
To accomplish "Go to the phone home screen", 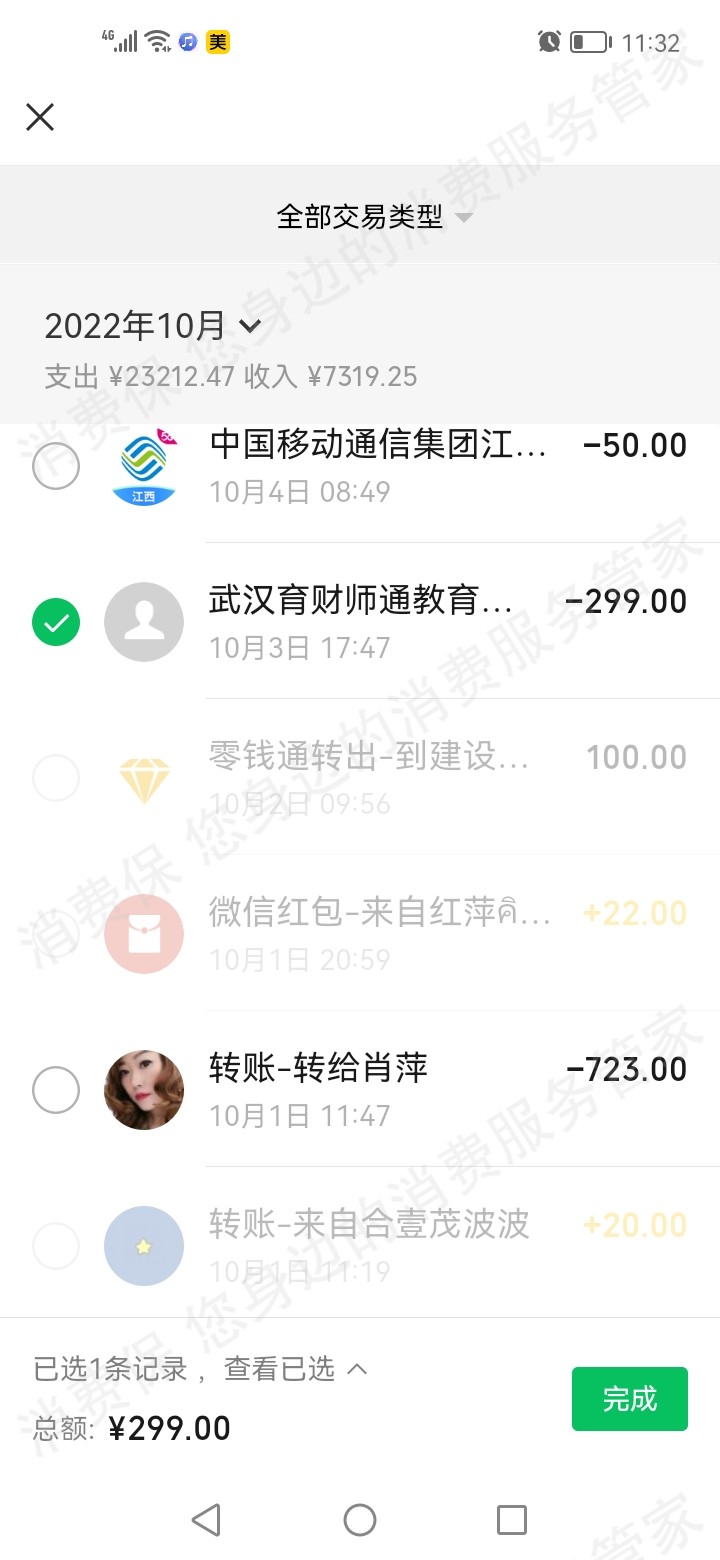I will click(x=360, y=1520).
